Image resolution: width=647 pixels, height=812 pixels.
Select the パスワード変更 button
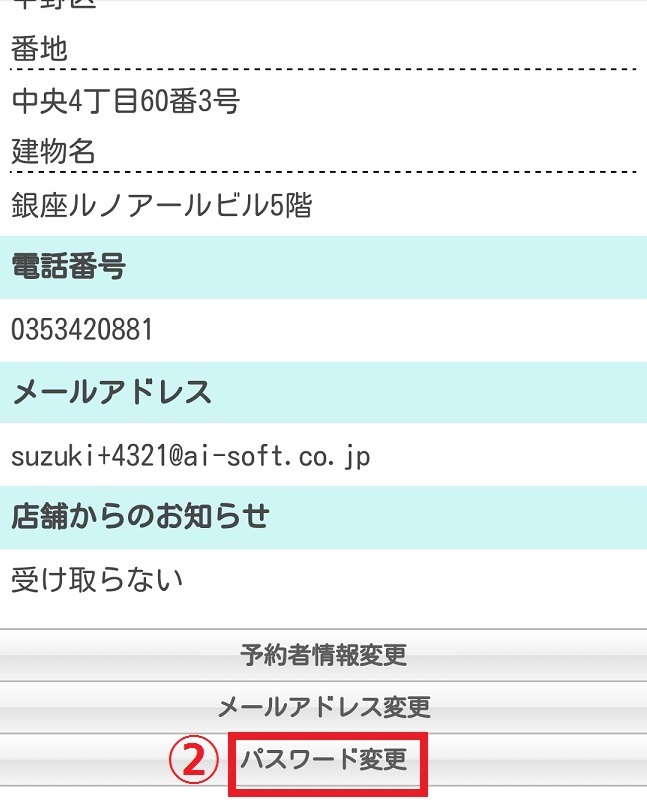coord(323,761)
